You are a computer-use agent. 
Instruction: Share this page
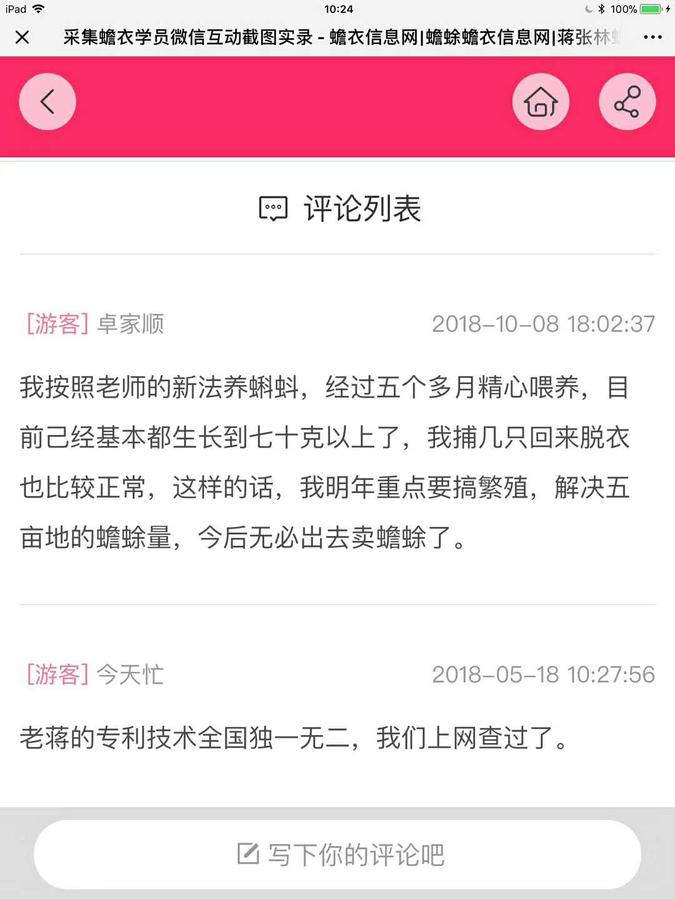(627, 102)
